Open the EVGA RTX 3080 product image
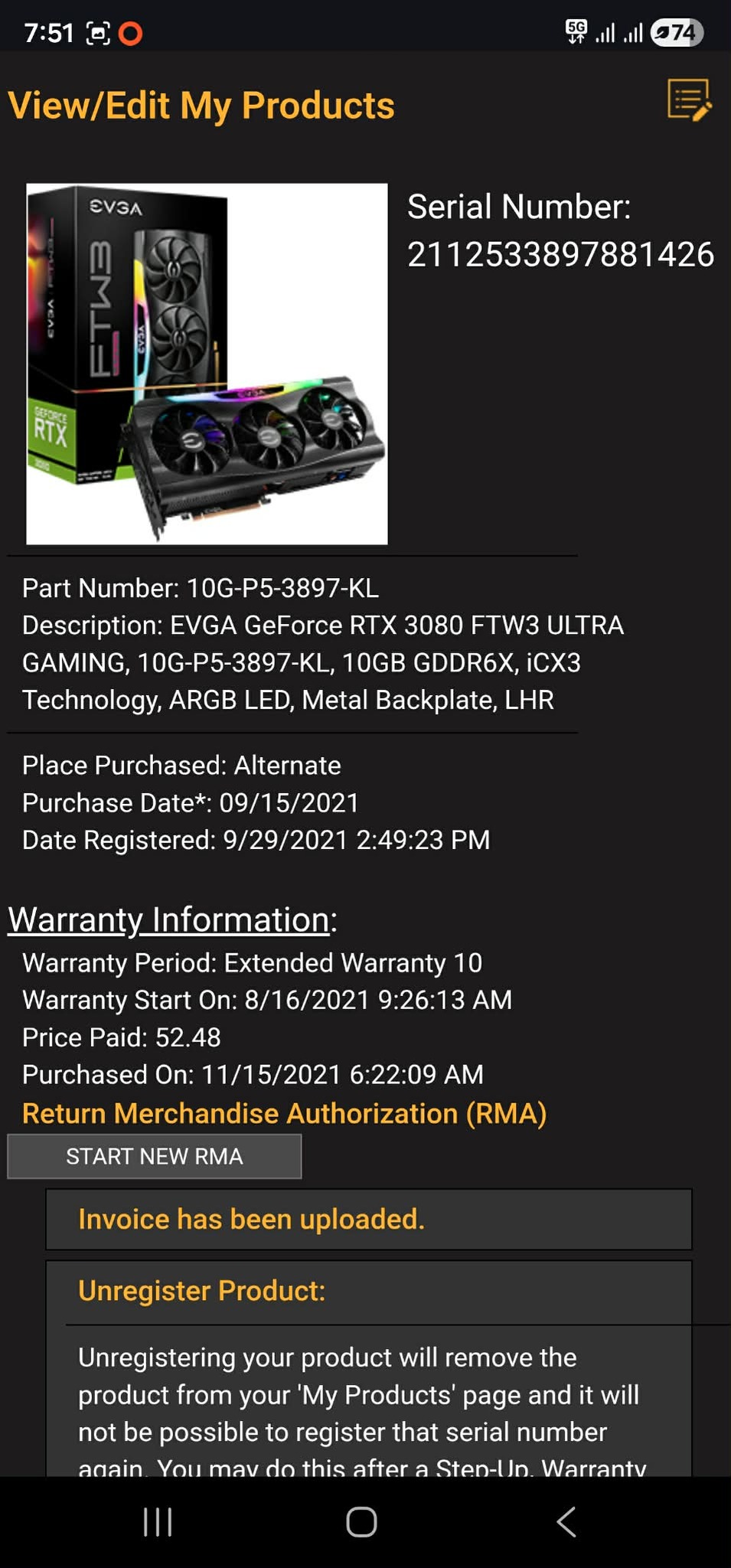Viewport: 731px width, 1568px height. [x=207, y=364]
